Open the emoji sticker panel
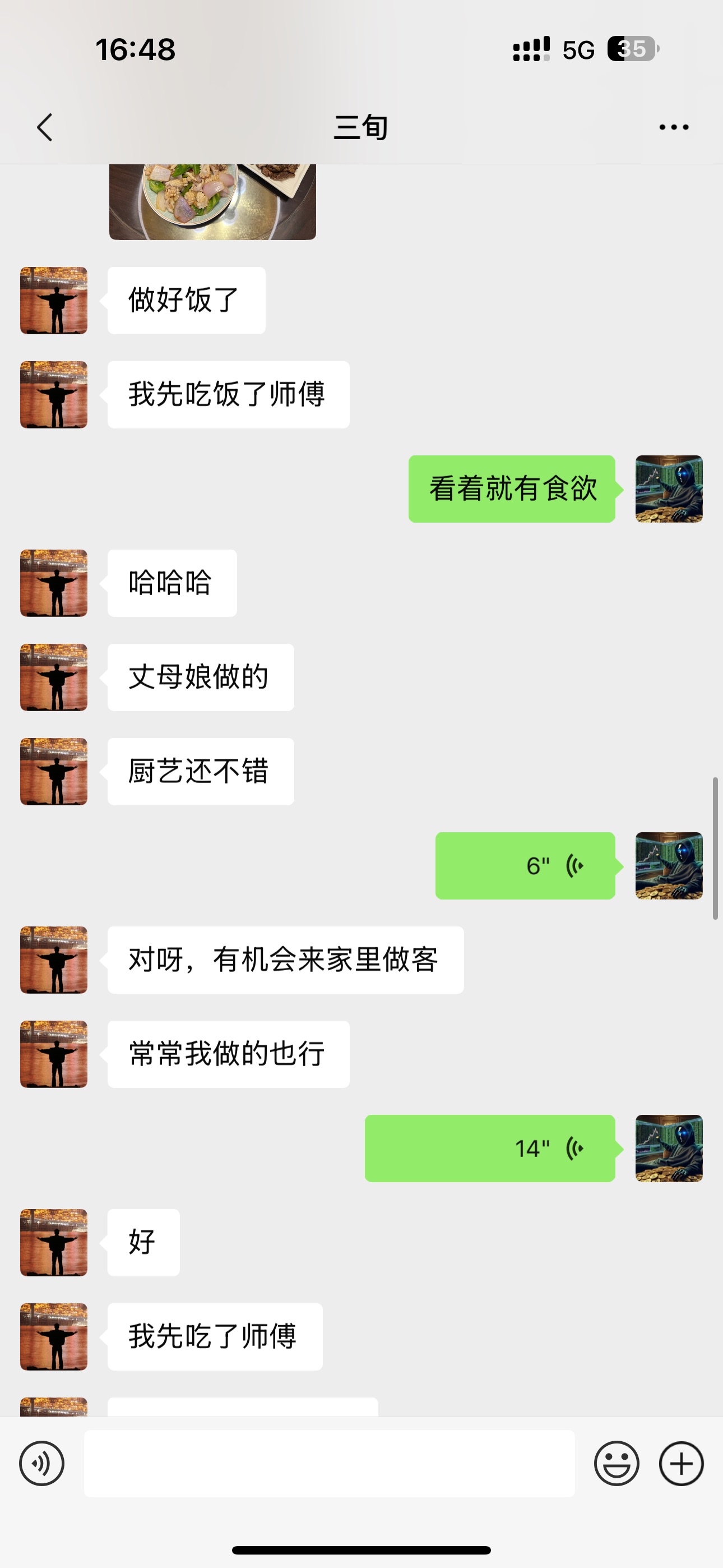723x1568 pixels. pos(617,1463)
